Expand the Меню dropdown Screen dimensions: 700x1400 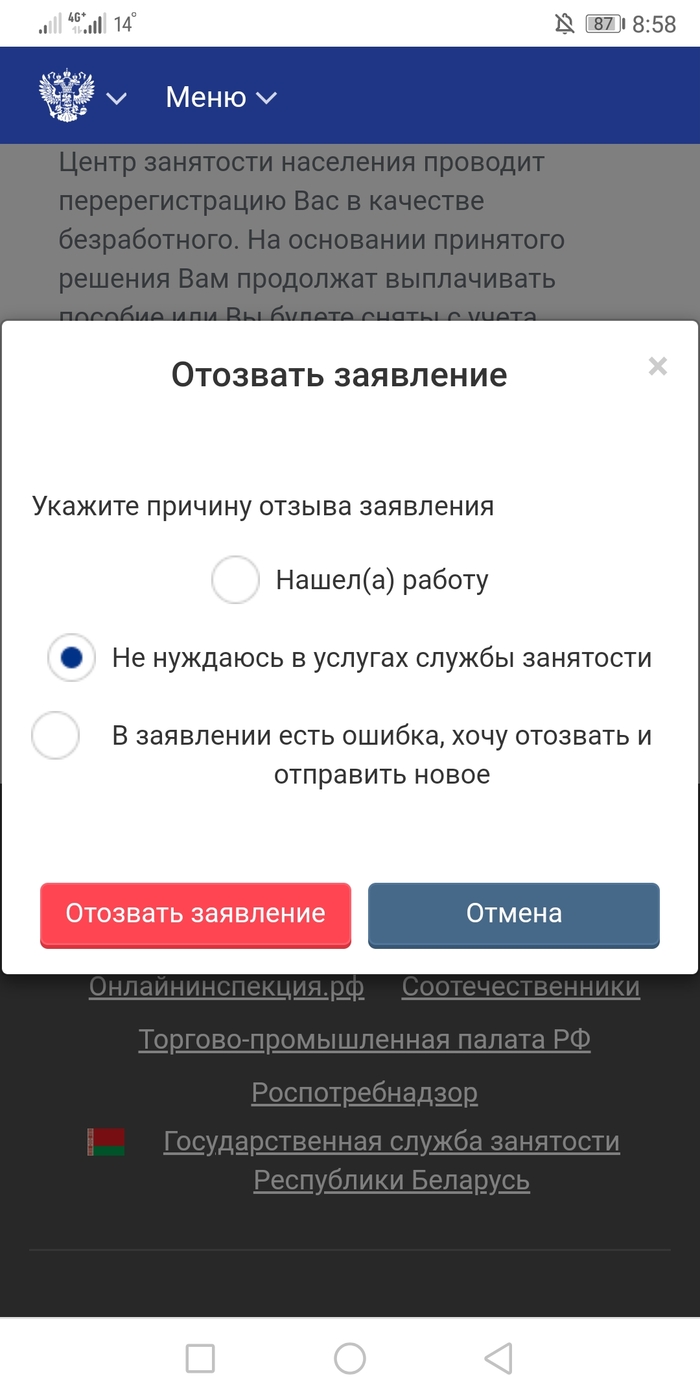pos(221,97)
